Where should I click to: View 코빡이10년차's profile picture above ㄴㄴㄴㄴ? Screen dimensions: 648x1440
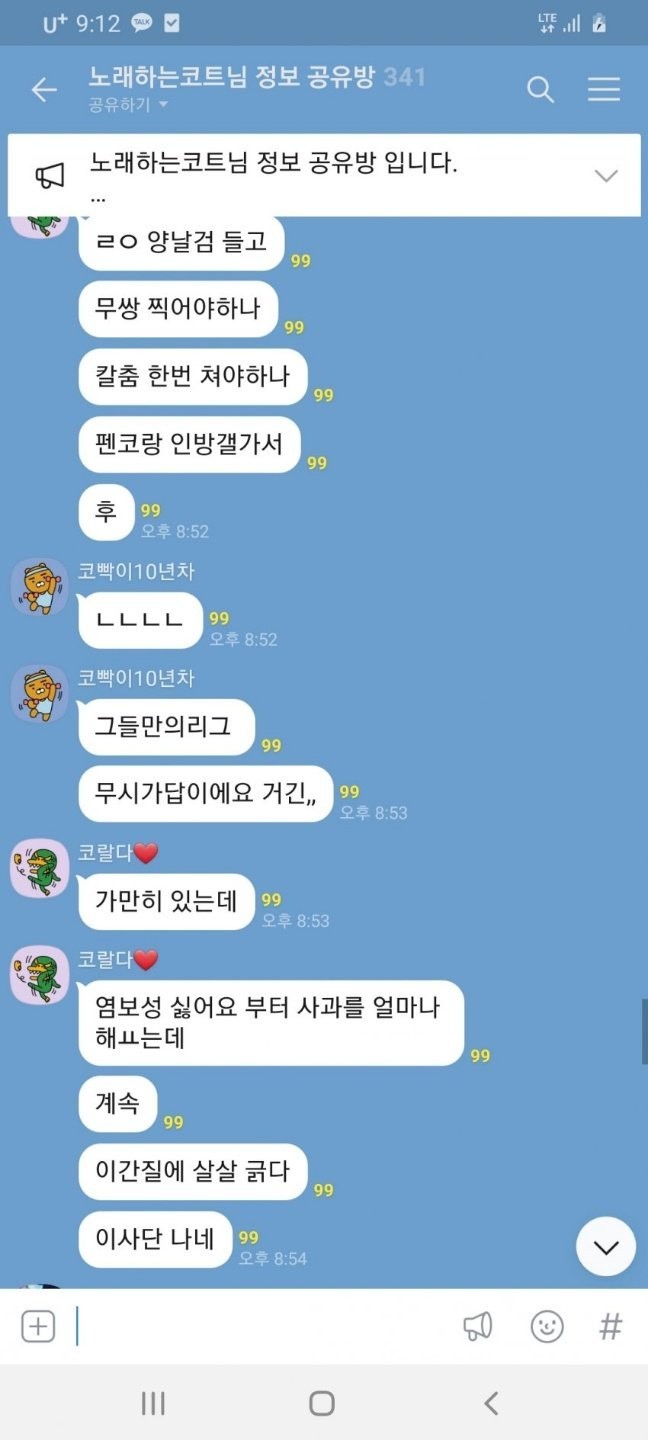point(39,586)
